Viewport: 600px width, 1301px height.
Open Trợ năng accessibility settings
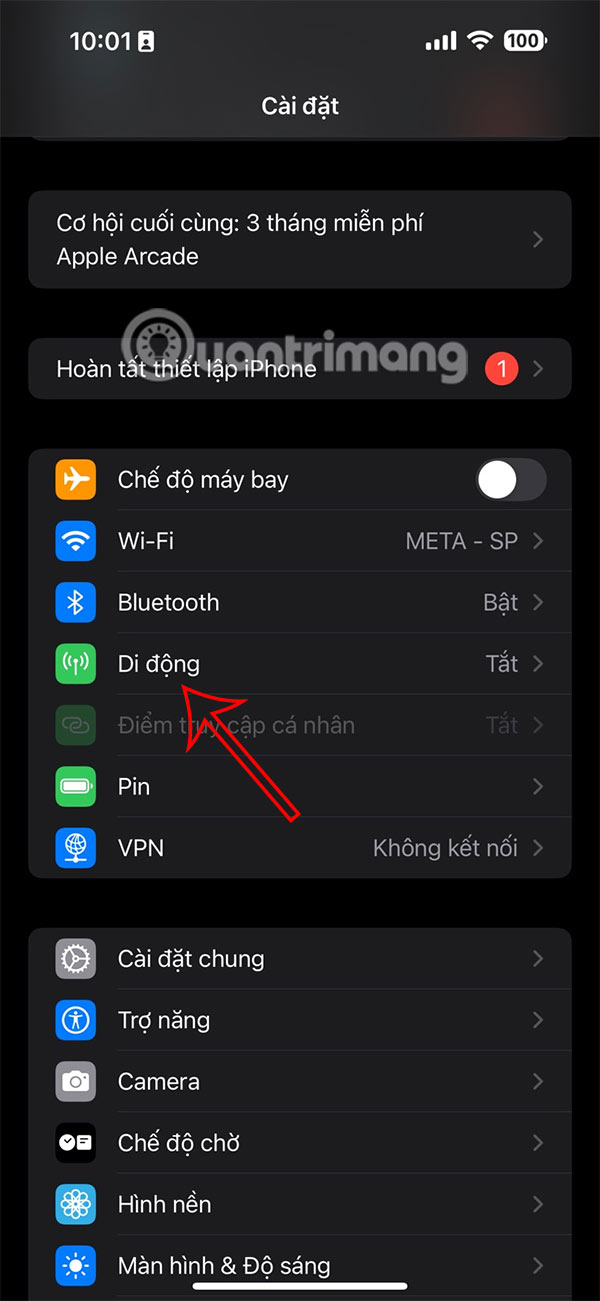coord(300,1020)
